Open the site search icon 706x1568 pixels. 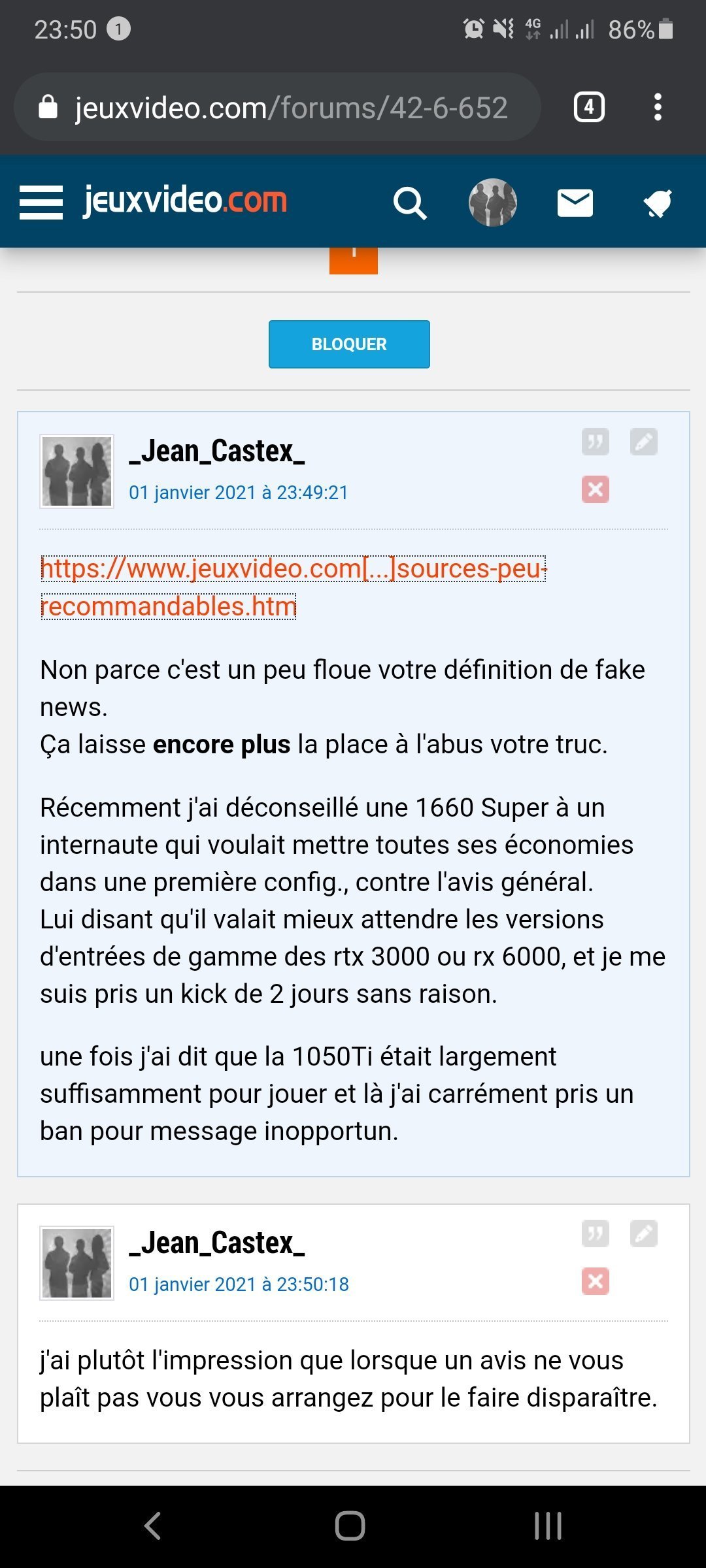(x=410, y=203)
